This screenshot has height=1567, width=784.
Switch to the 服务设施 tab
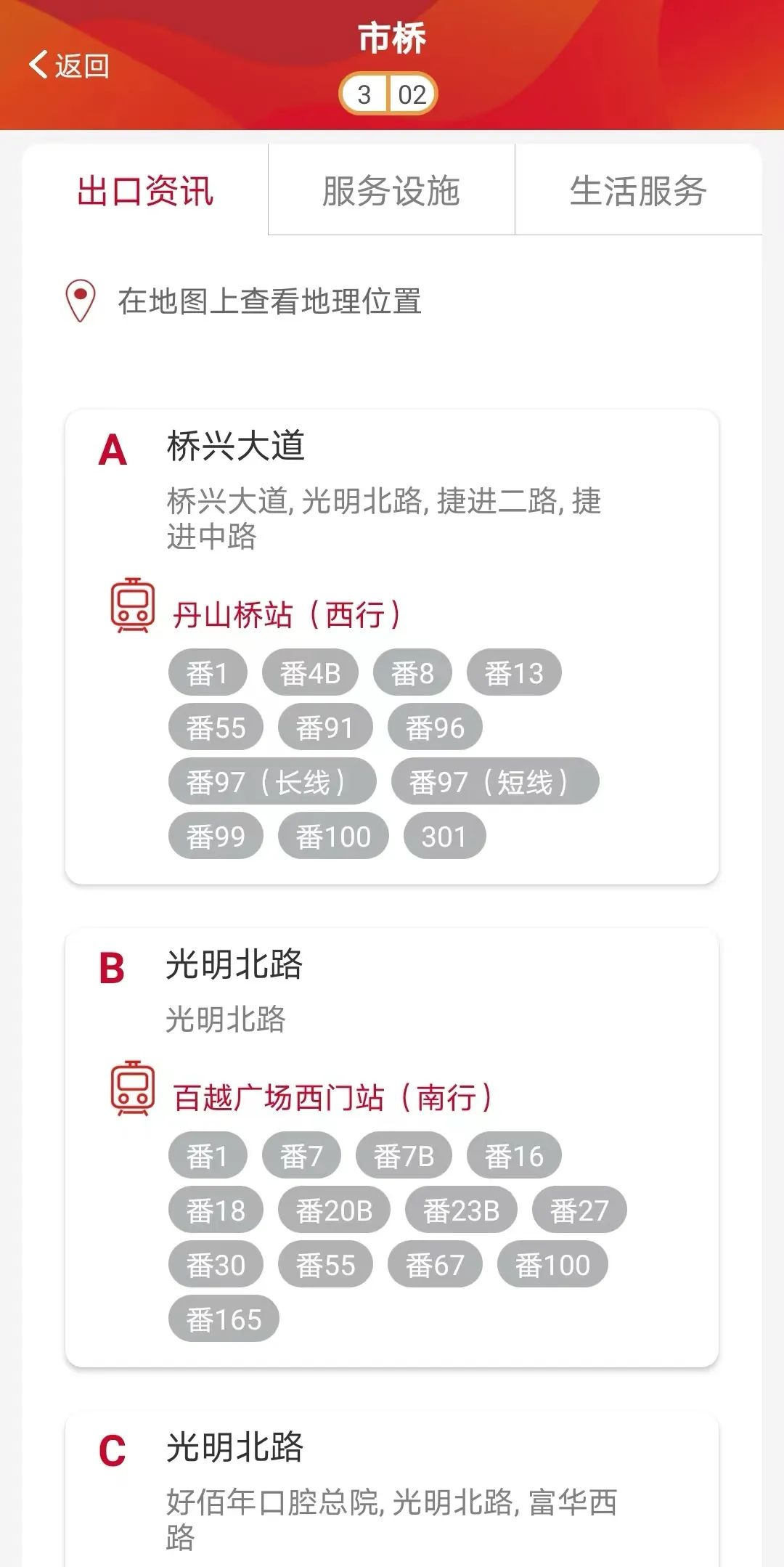391,191
